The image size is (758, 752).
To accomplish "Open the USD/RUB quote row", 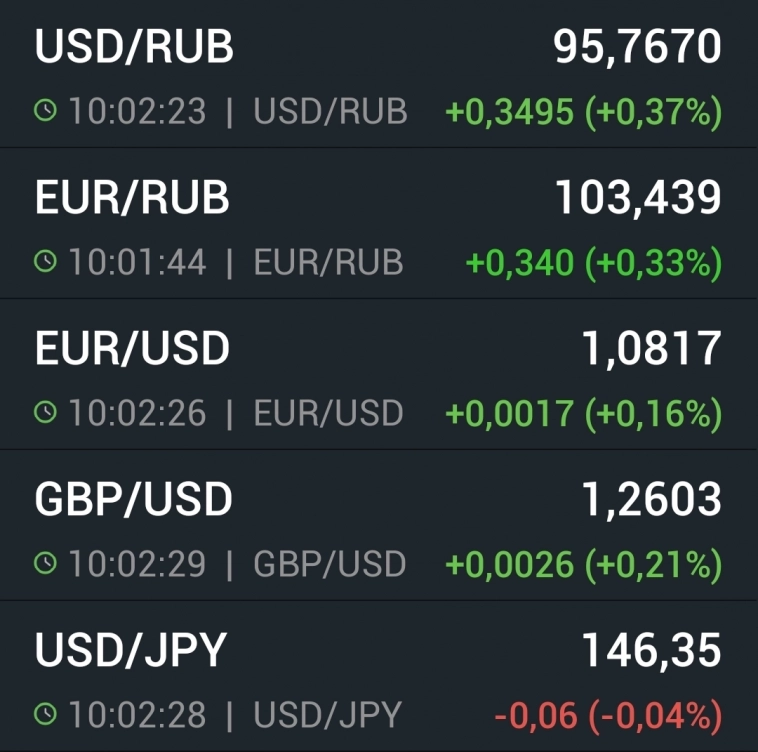I will pyautogui.click(x=378, y=76).
